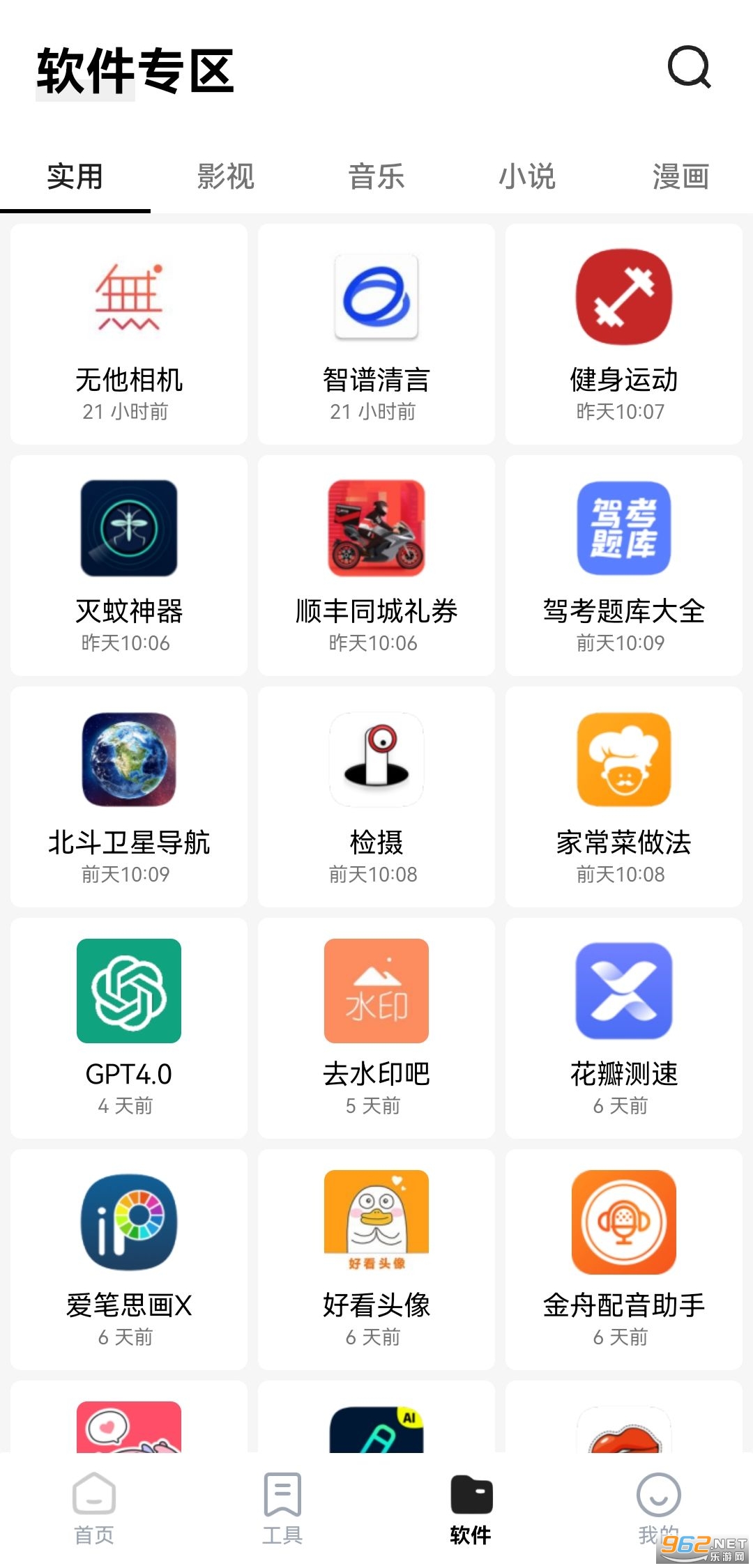Open 去水印吧 app
753x1568 pixels.
click(x=376, y=1028)
